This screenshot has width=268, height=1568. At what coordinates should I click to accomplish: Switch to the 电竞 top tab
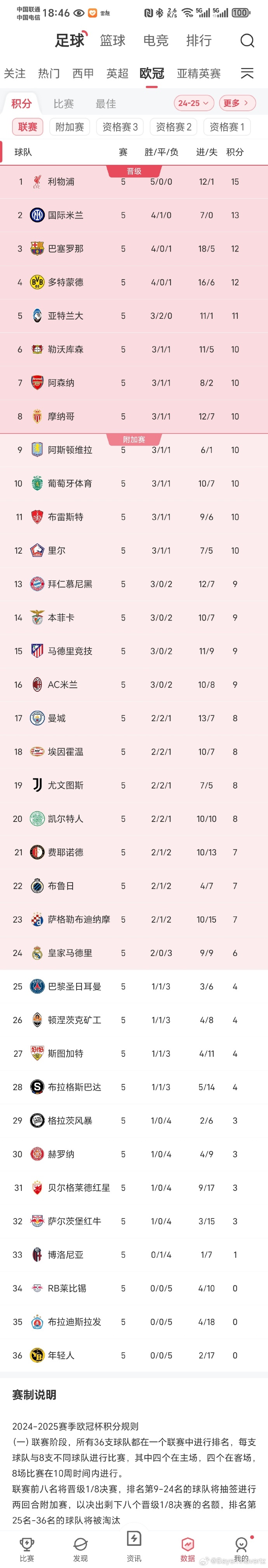pos(156,41)
